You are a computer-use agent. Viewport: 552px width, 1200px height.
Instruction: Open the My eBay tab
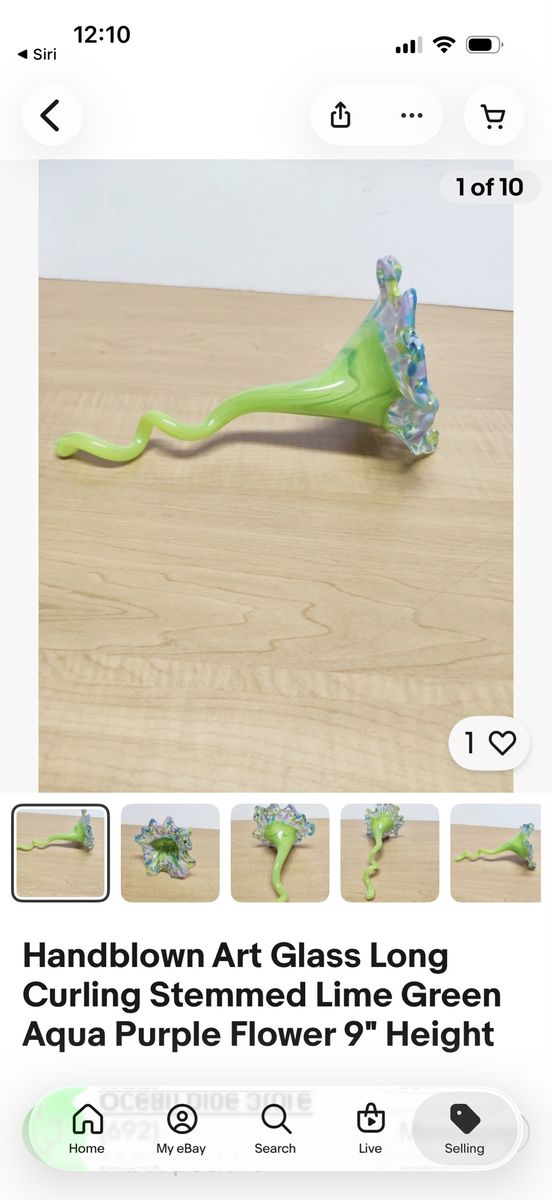(x=181, y=1129)
